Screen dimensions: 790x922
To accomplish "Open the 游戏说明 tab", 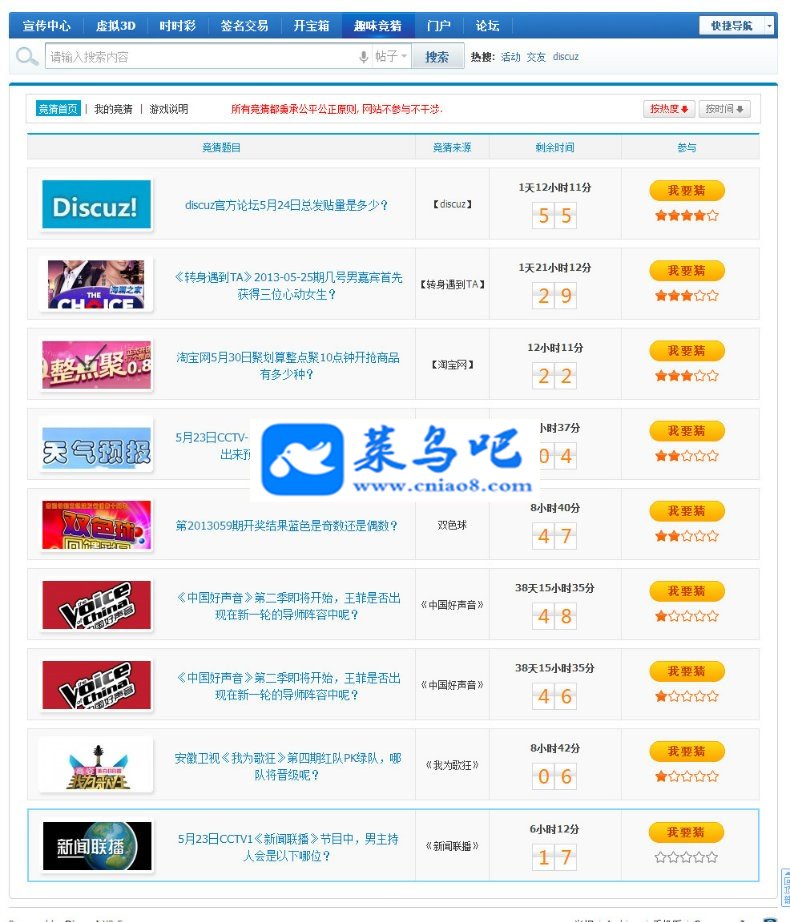I will coord(169,109).
